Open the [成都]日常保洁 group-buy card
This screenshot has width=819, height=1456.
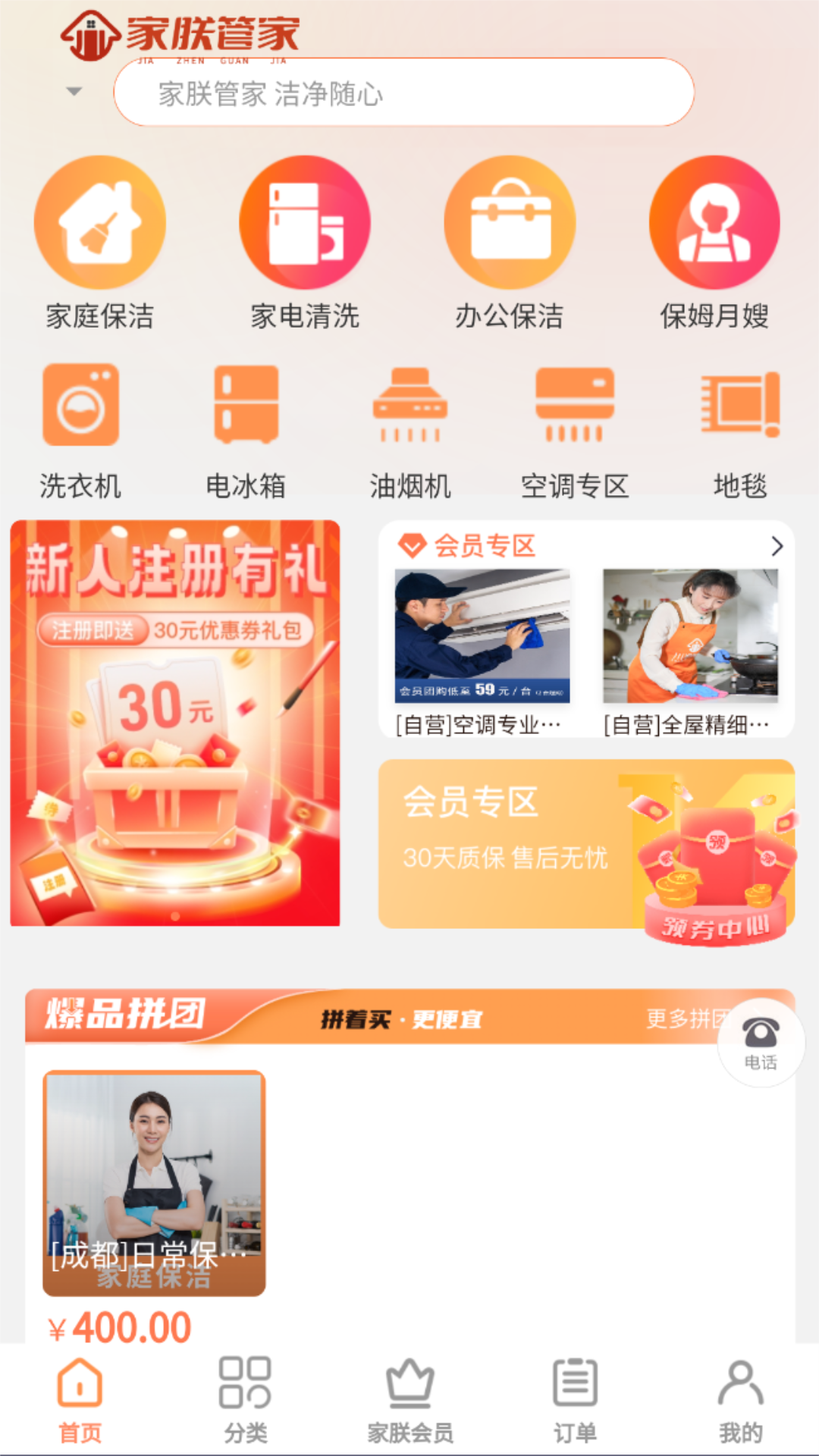[x=154, y=1183]
